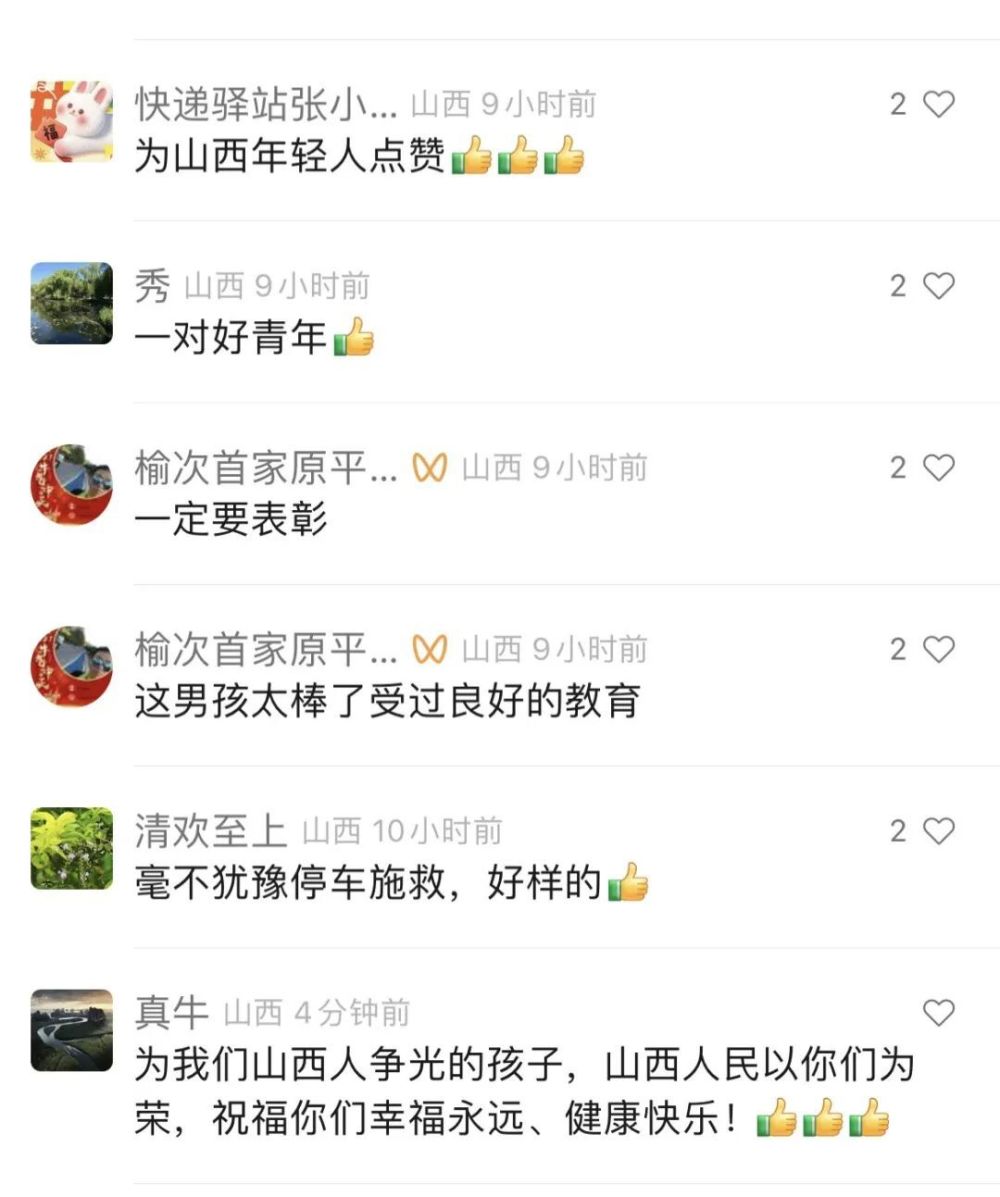The image size is (1000, 1197).
Task: Visit the profile name 清欢至上
Action: [210, 831]
